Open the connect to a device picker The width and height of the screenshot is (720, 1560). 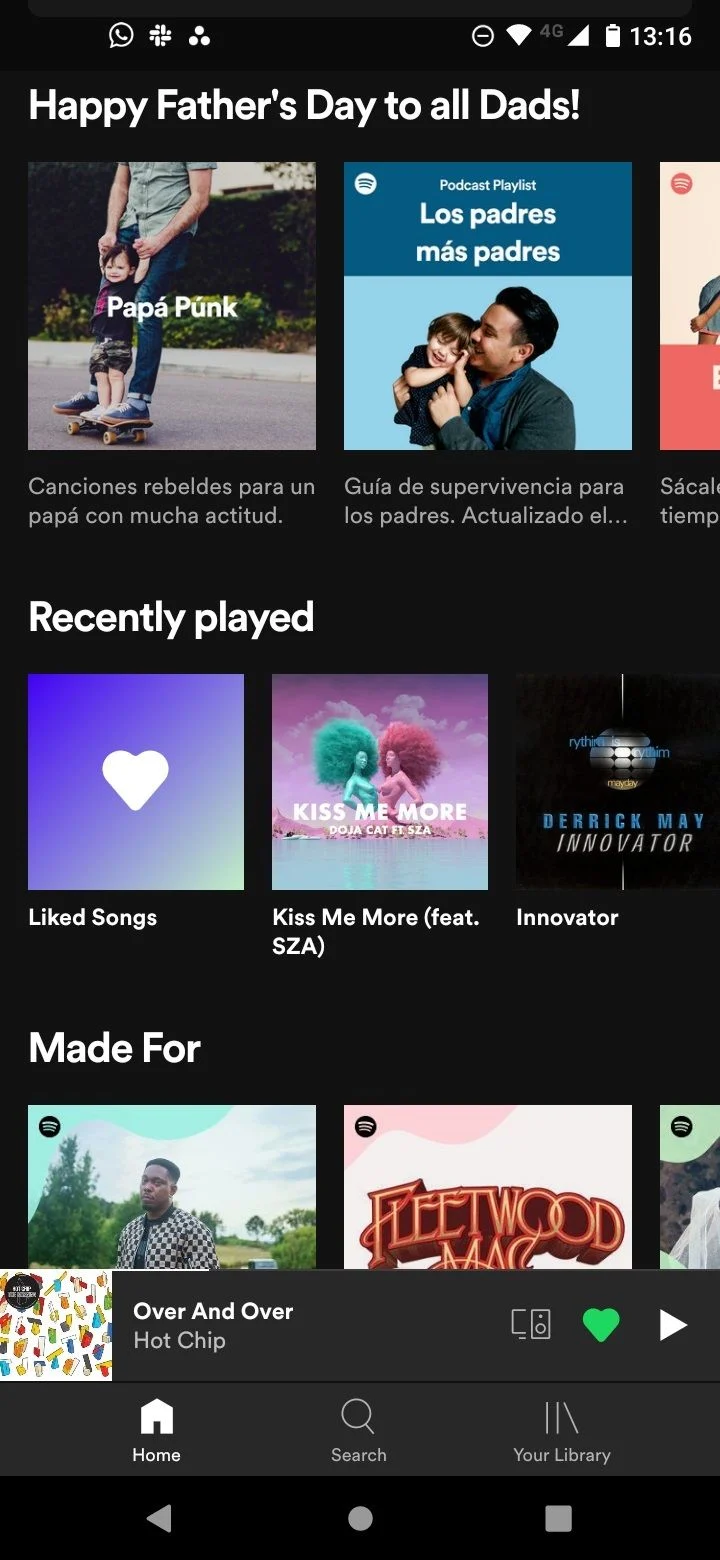[x=531, y=1325]
